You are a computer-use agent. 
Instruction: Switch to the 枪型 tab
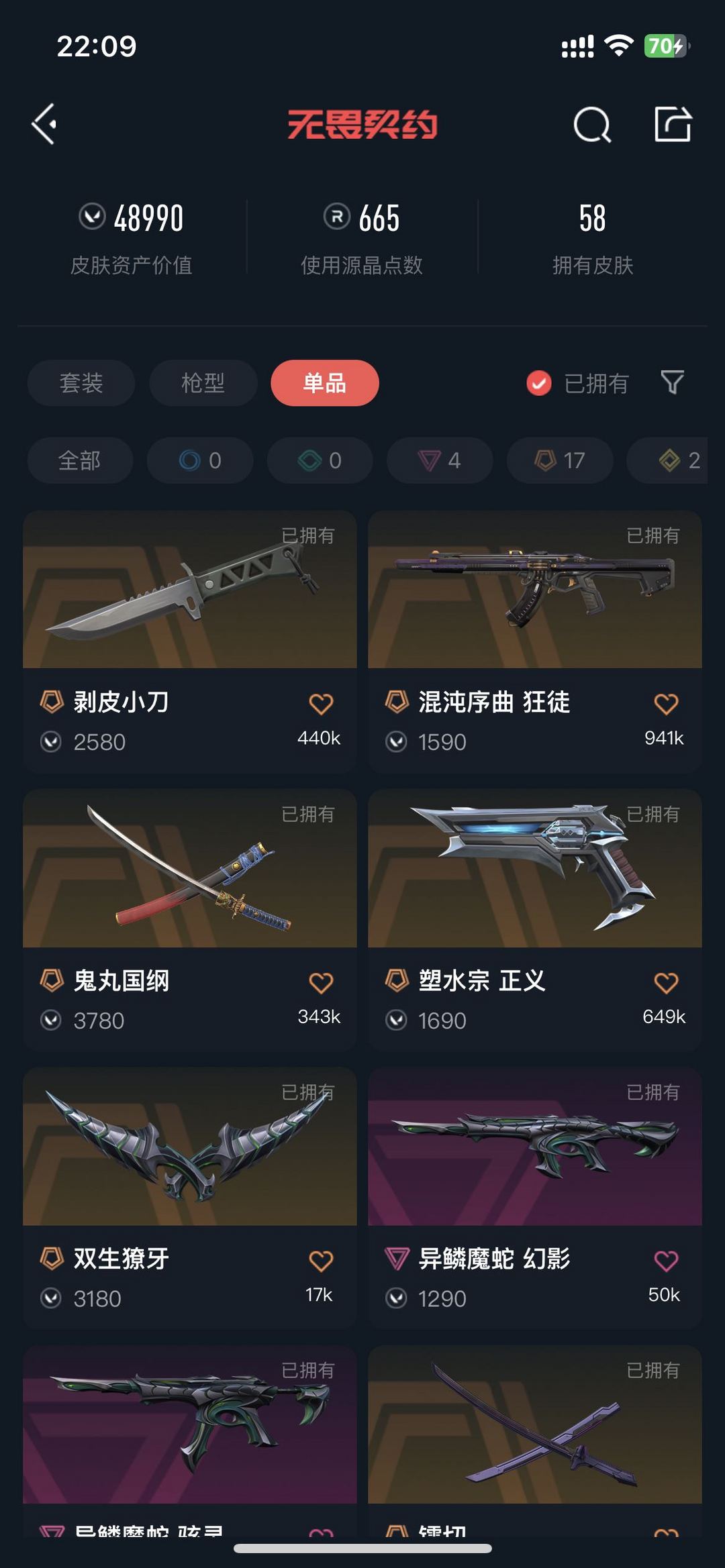[203, 383]
